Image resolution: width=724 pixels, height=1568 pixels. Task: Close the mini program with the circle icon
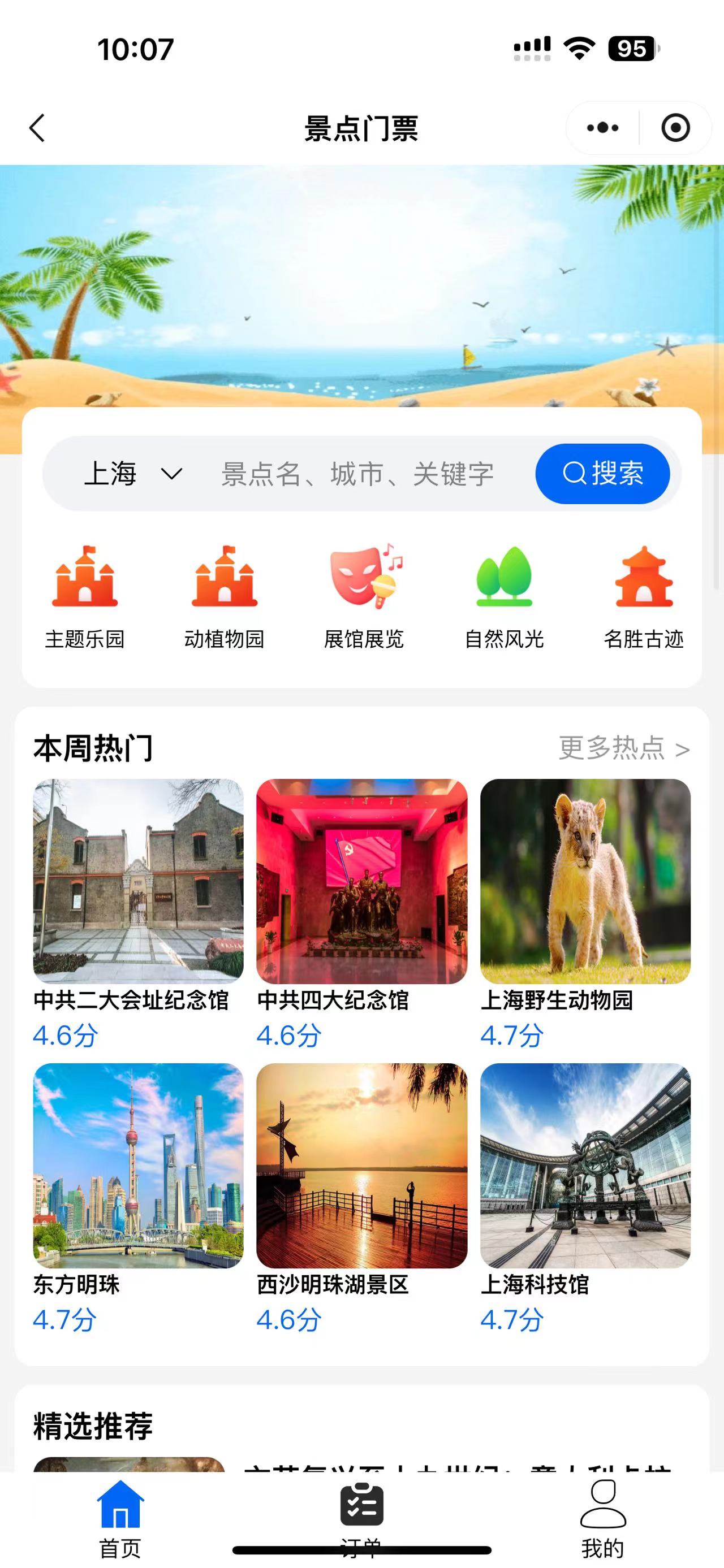(x=675, y=128)
